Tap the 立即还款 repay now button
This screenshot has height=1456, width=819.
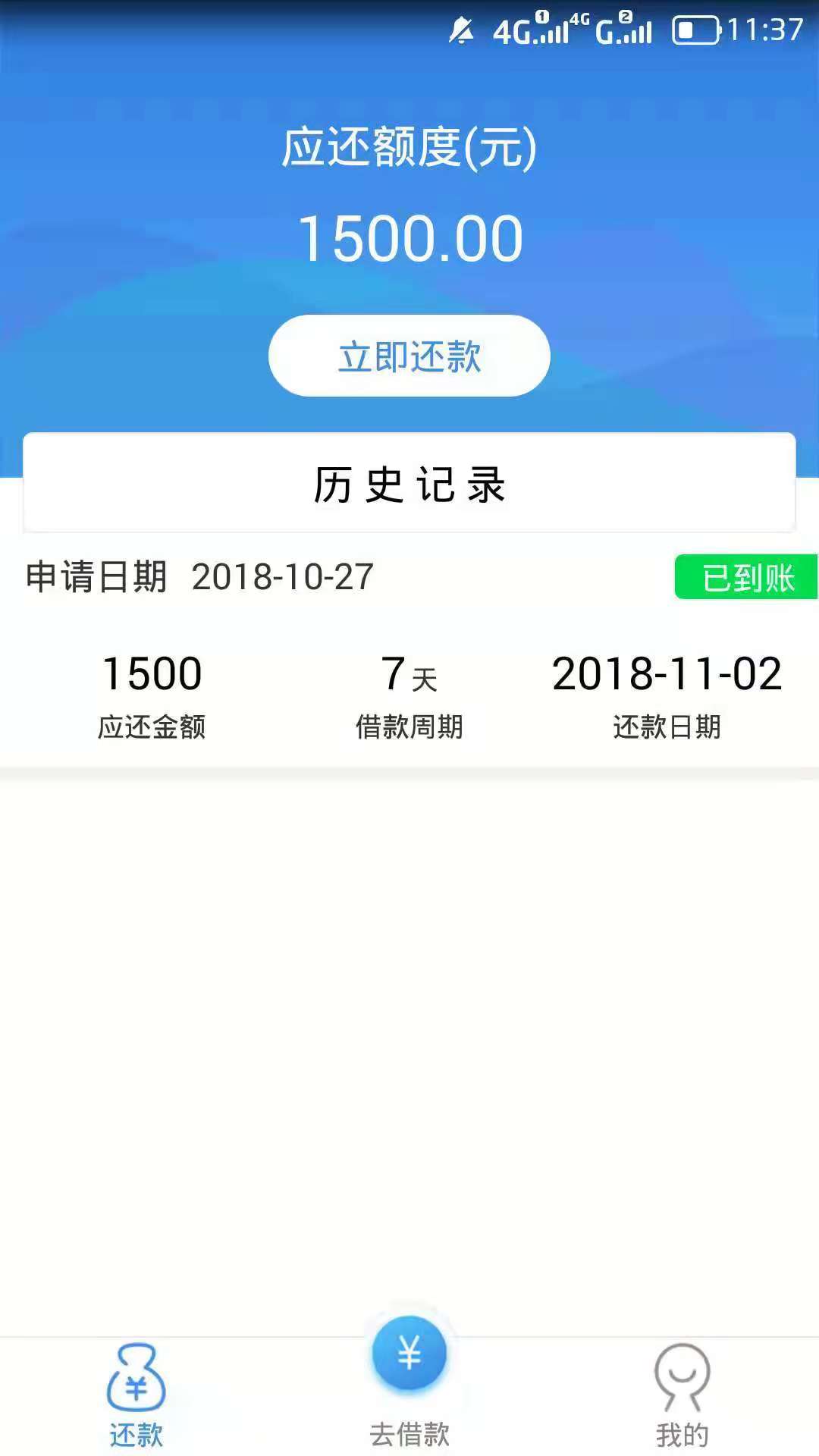click(409, 356)
